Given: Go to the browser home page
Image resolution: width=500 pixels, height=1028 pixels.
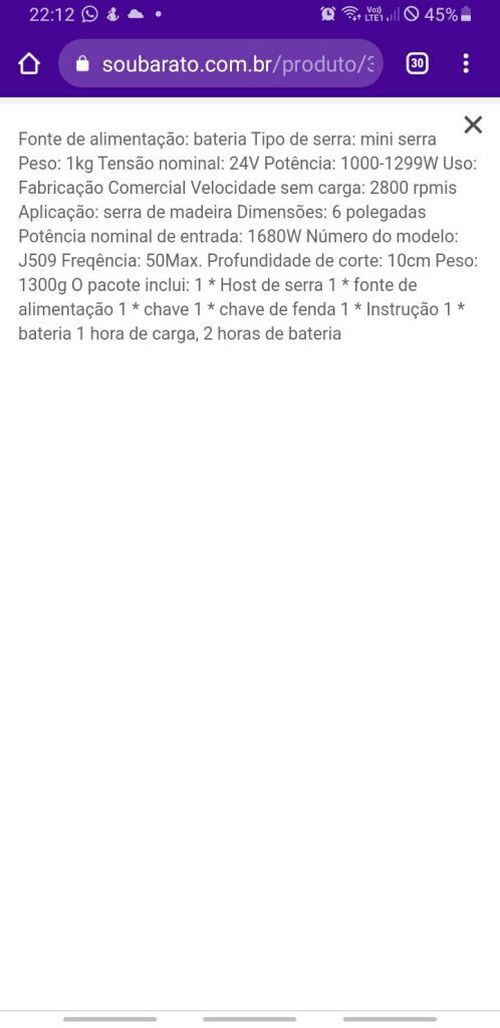Looking at the screenshot, I should pyautogui.click(x=29, y=64).
